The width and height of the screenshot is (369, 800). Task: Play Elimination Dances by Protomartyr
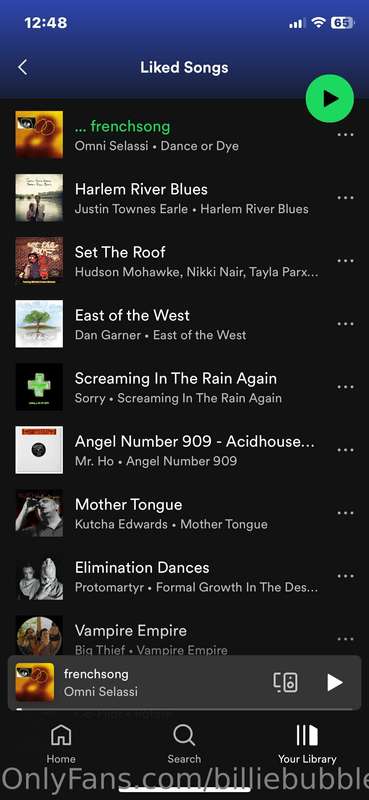point(174,576)
